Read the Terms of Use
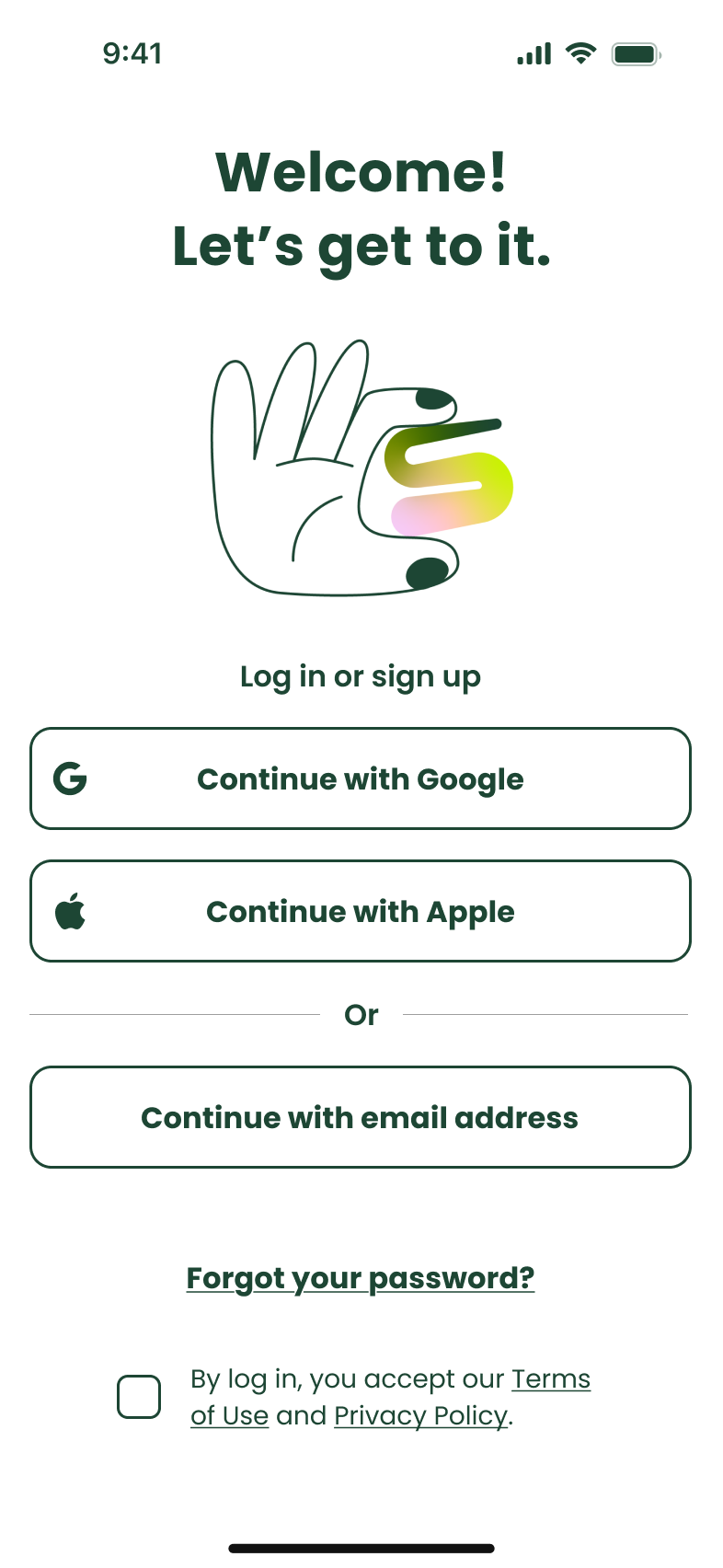Image resolution: width=723 pixels, height=1568 pixels. click(550, 1379)
